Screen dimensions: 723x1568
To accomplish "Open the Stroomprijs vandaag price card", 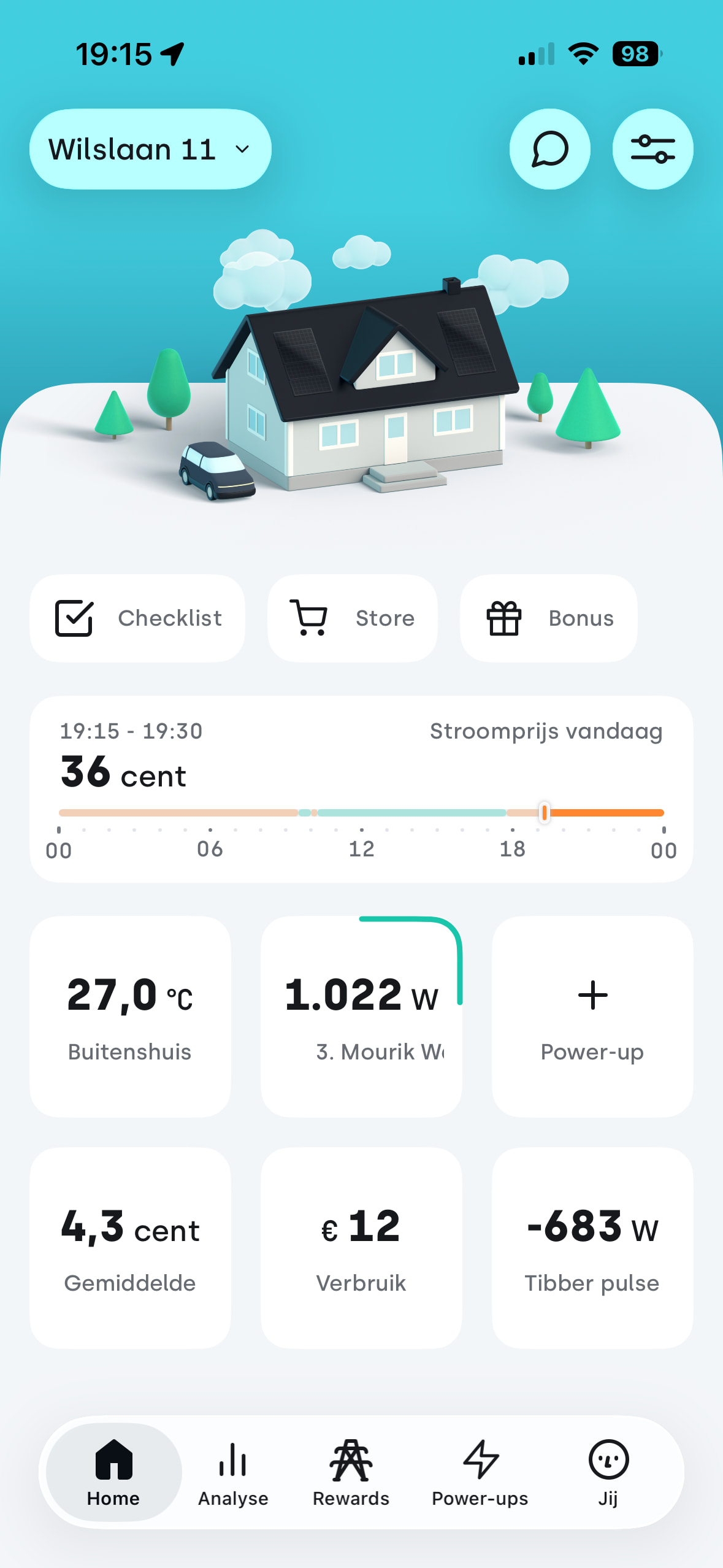I will (361, 789).
